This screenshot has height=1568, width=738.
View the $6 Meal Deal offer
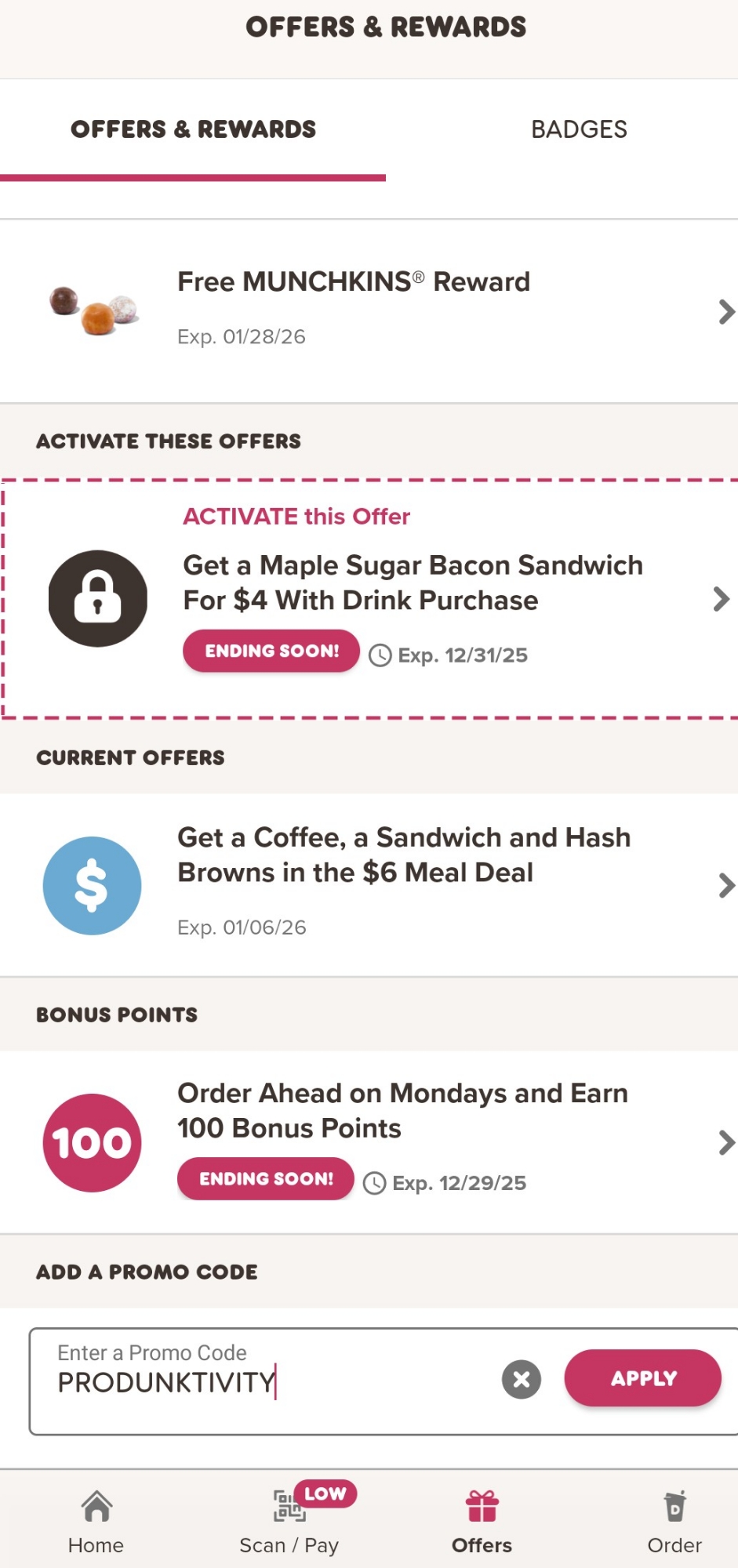tap(369, 884)
